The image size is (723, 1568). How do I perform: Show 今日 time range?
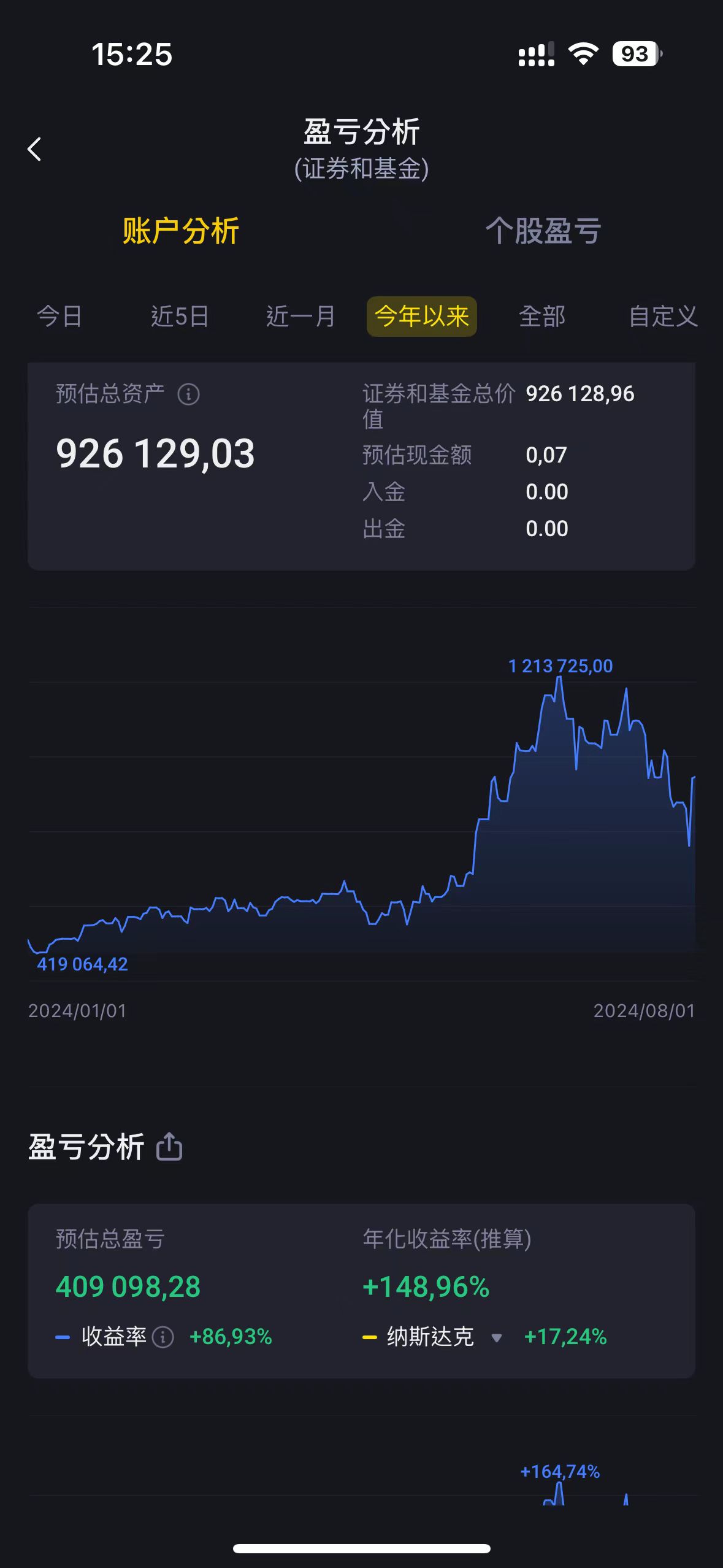[x=59, y=317]
